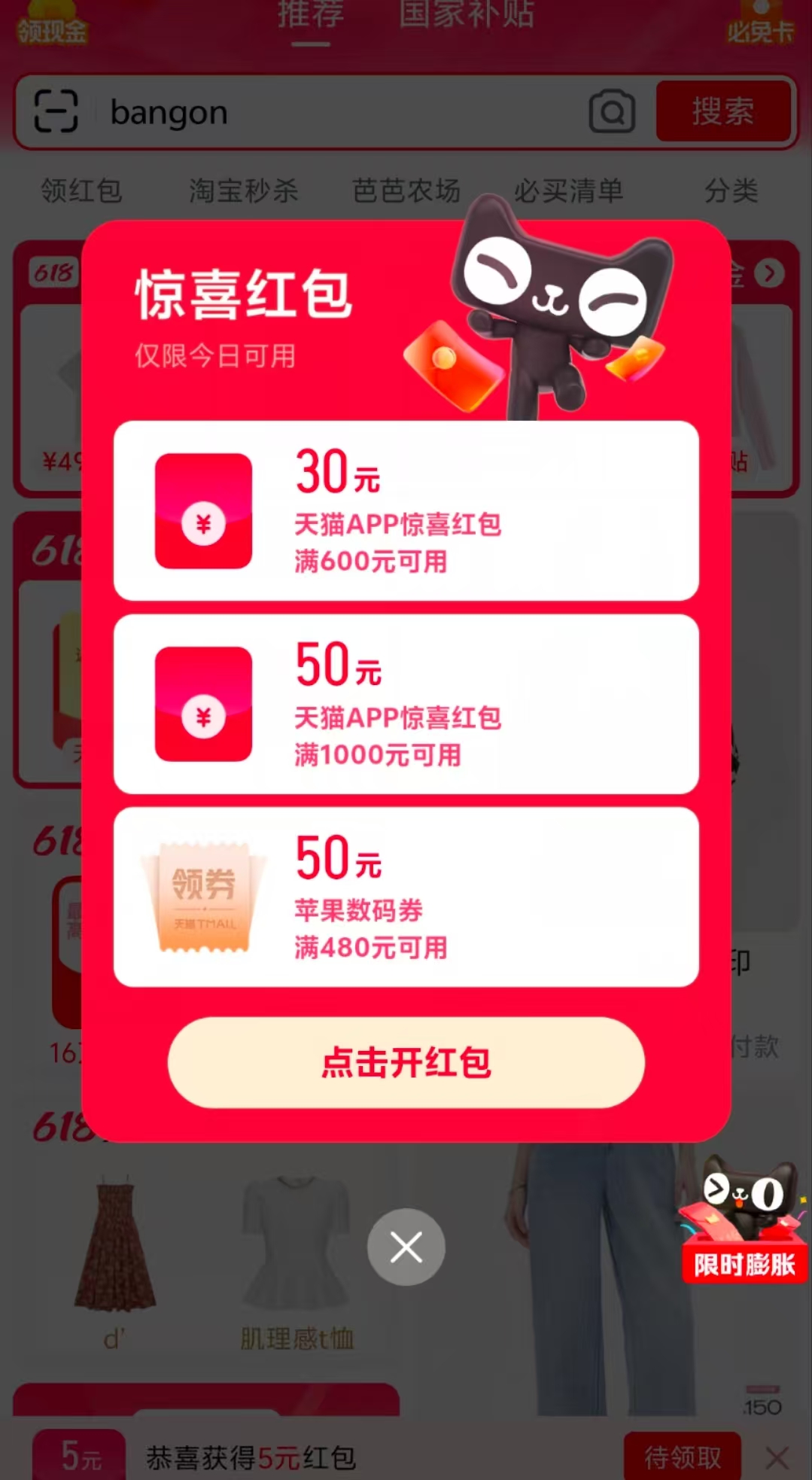Close the 惊喜红包 popup
812x1480 pixels.
tap(406, 1247)
